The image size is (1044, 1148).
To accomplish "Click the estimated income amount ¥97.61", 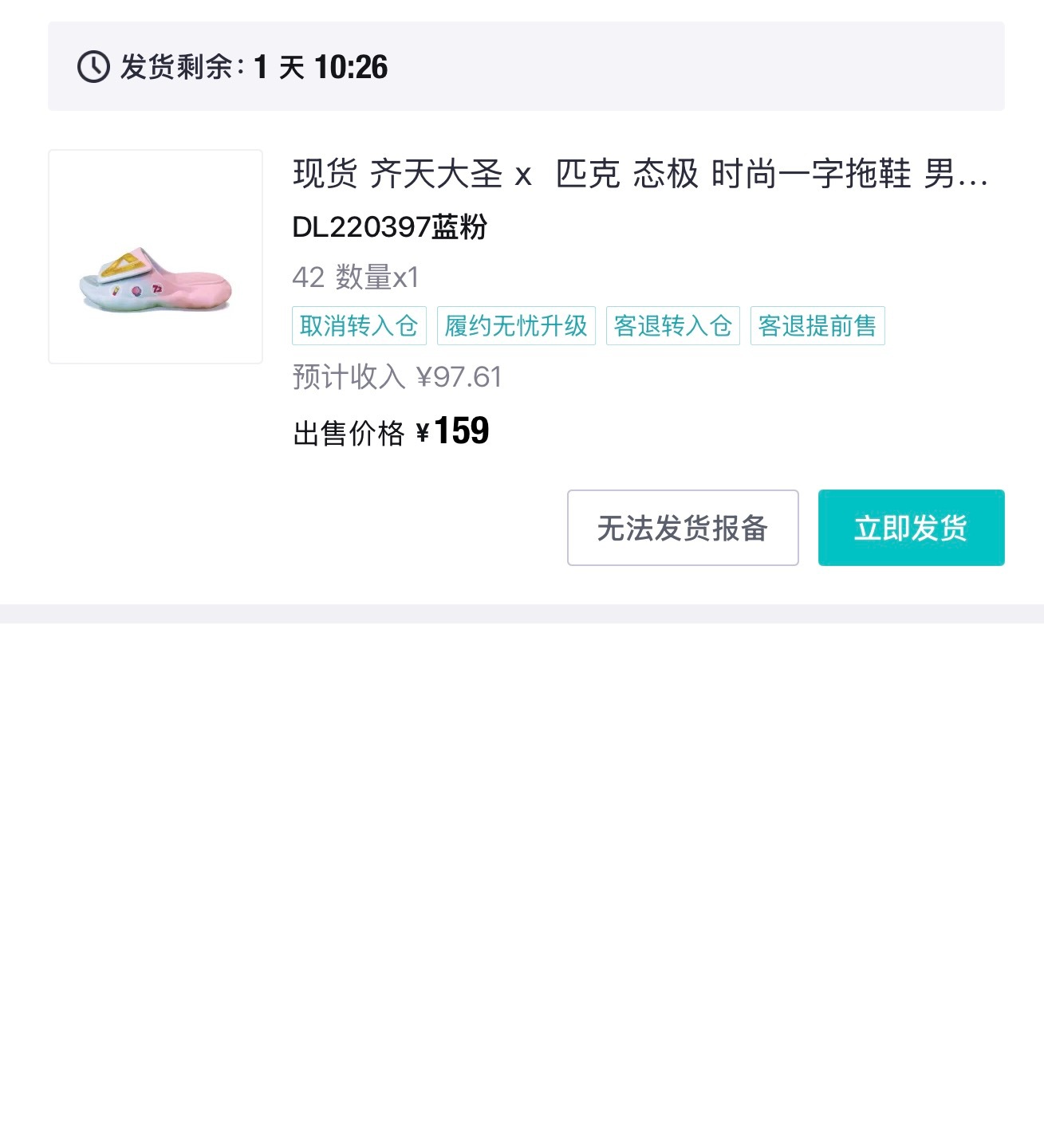I will click(461, 377).
